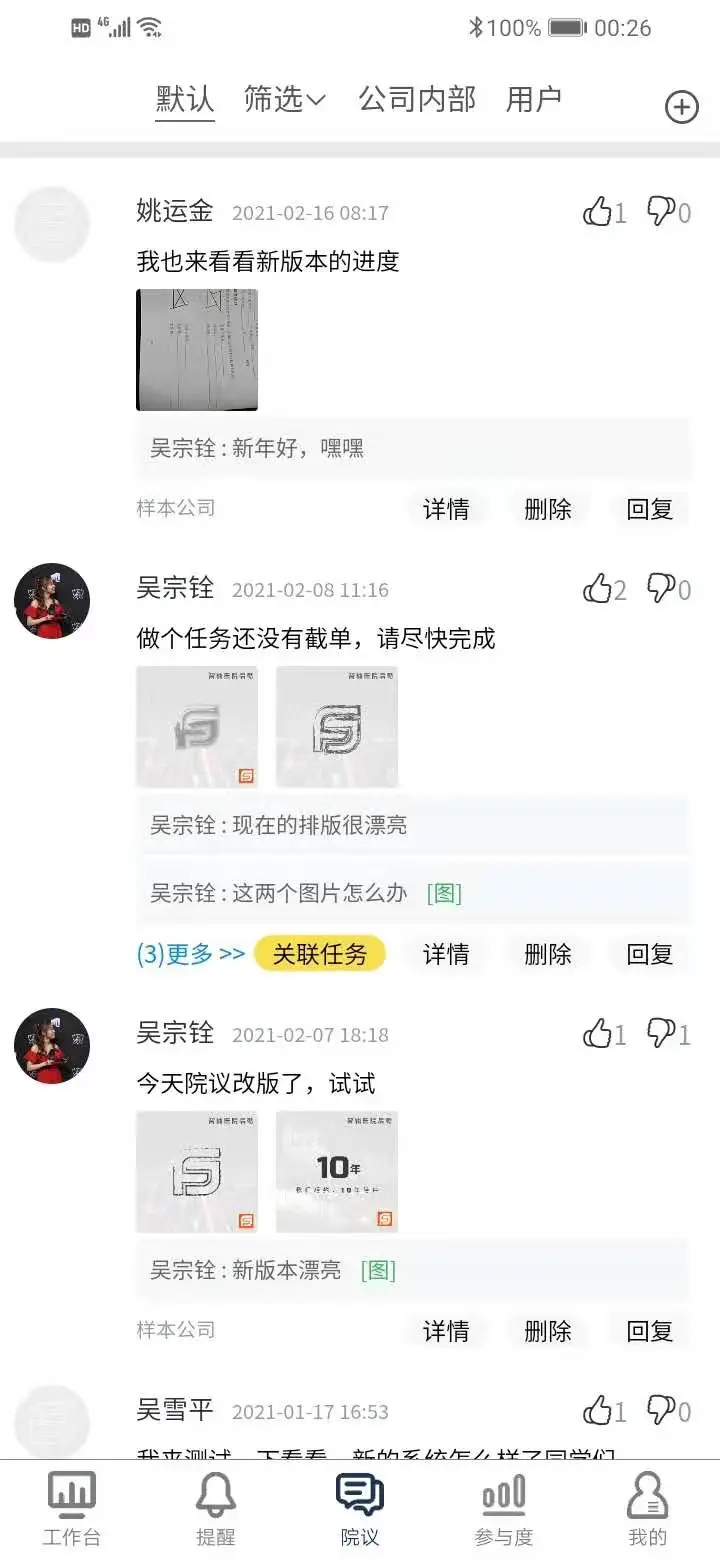The height and width of the screenshot is (1560, 720).
Task: Dislike 姚运金's post
Action: [662, 212]
